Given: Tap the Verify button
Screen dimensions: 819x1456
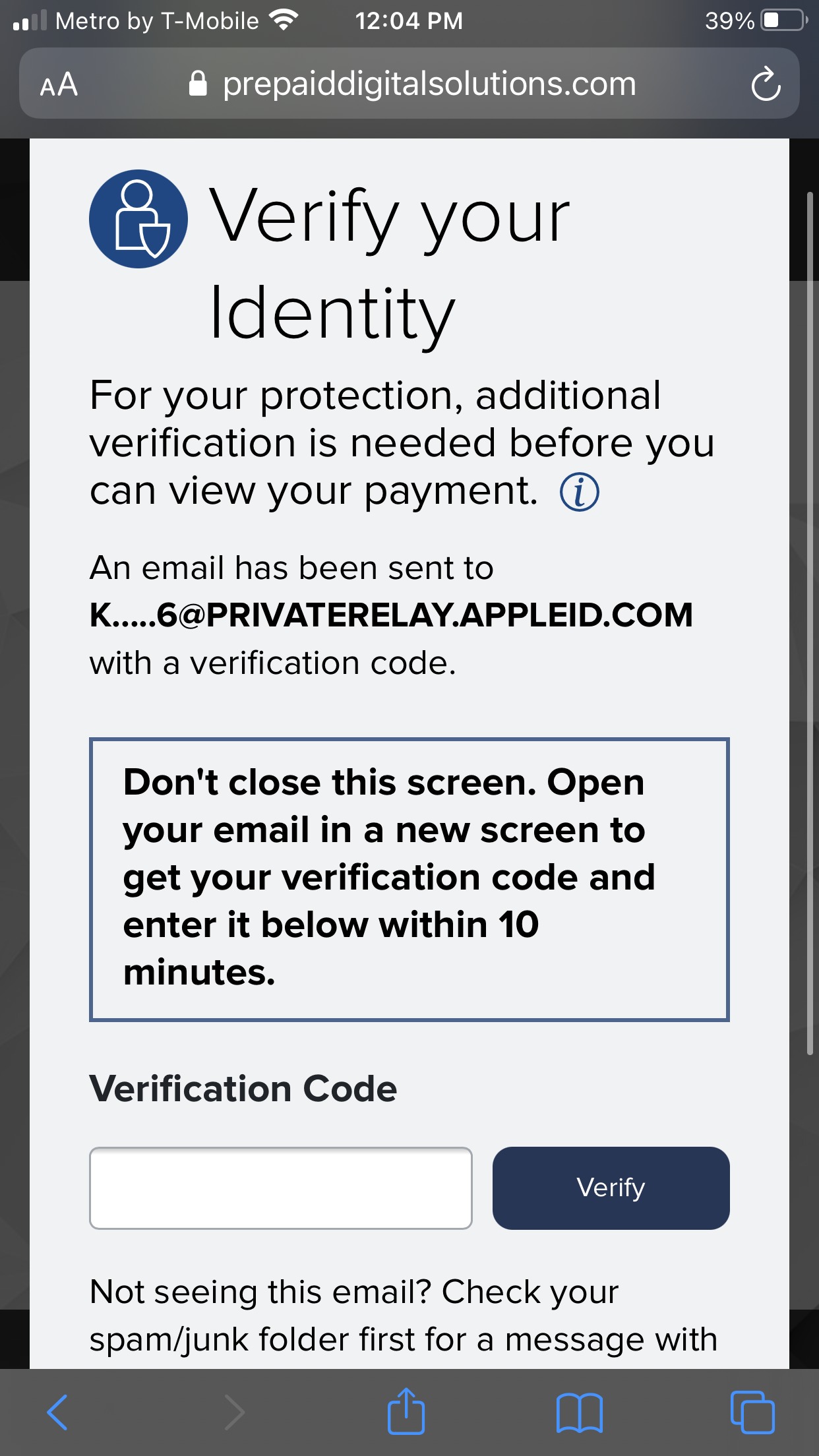Looking at the screenshot, I should click(x=611, y=1188).
